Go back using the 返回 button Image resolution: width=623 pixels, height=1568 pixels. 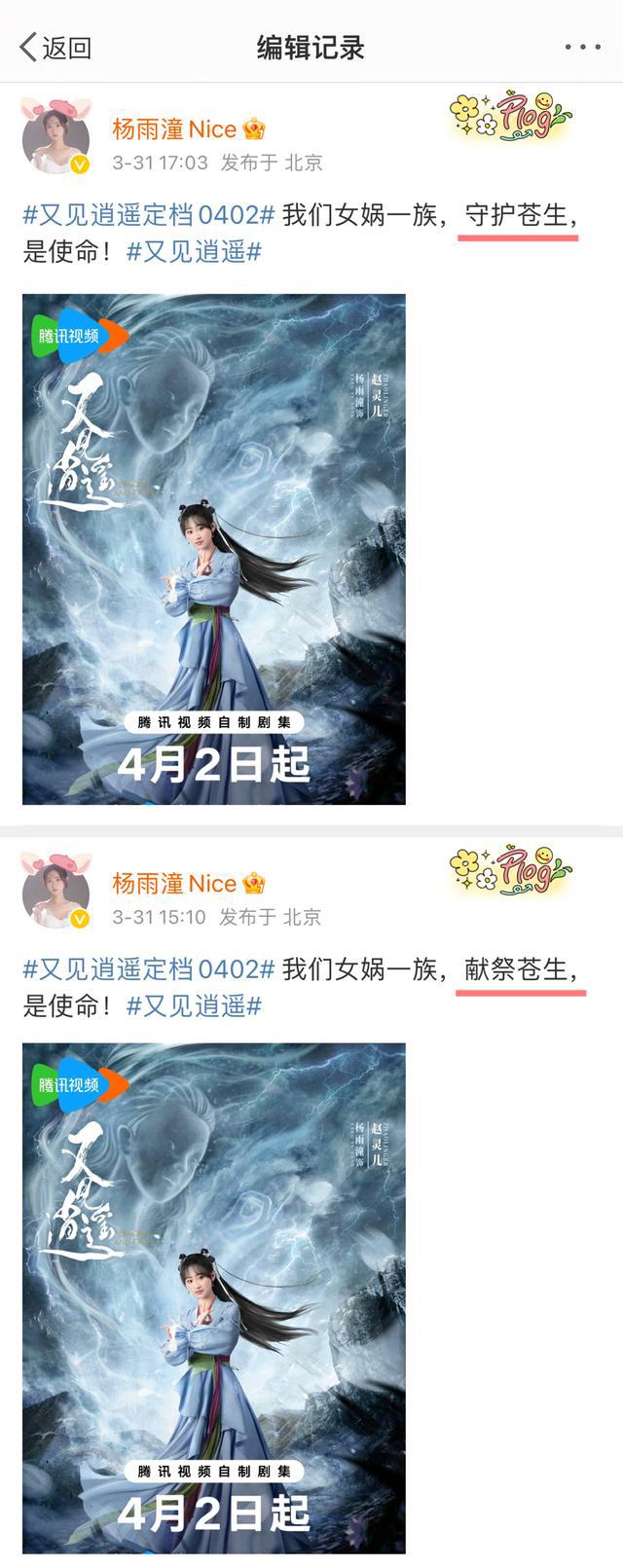point(55,46)
